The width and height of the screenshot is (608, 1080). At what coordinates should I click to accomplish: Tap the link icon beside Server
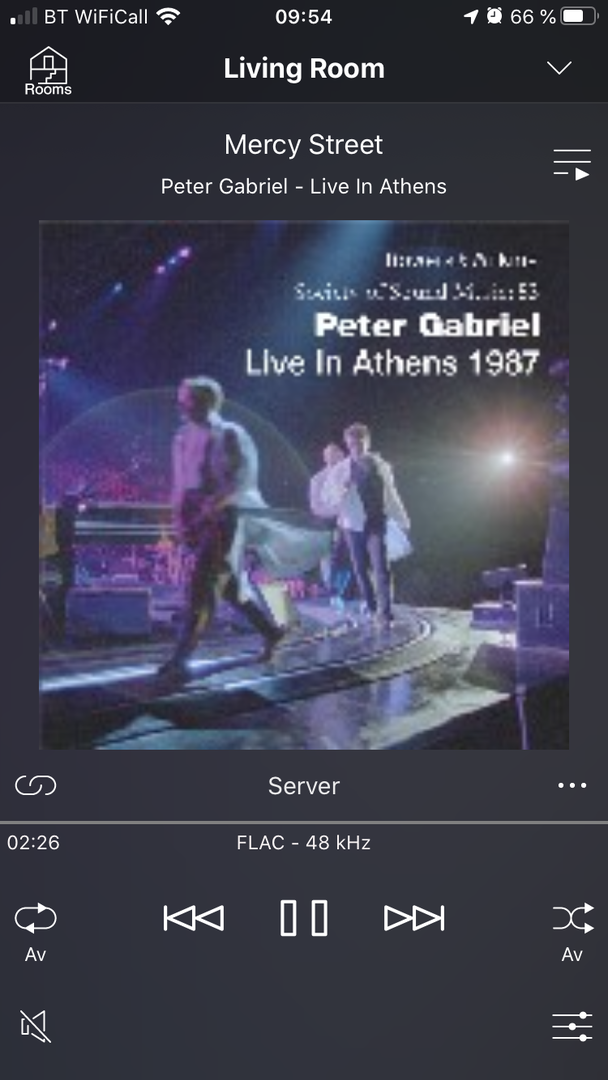pyautogui.click(x=36, y=785)
